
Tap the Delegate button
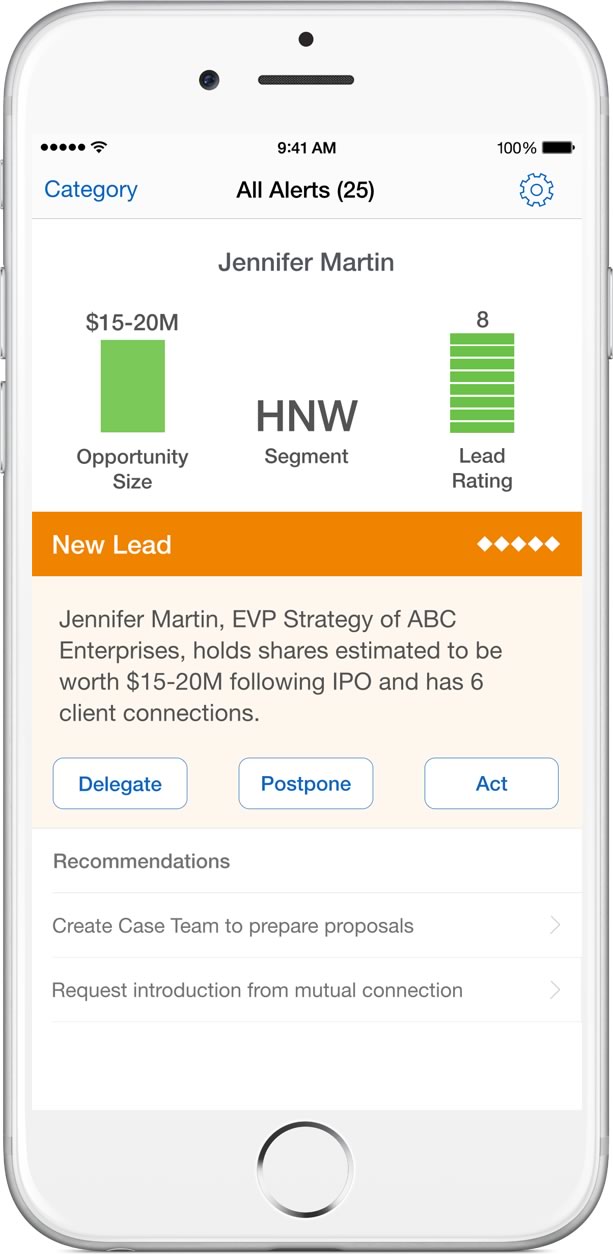click(x=120, y=783)
